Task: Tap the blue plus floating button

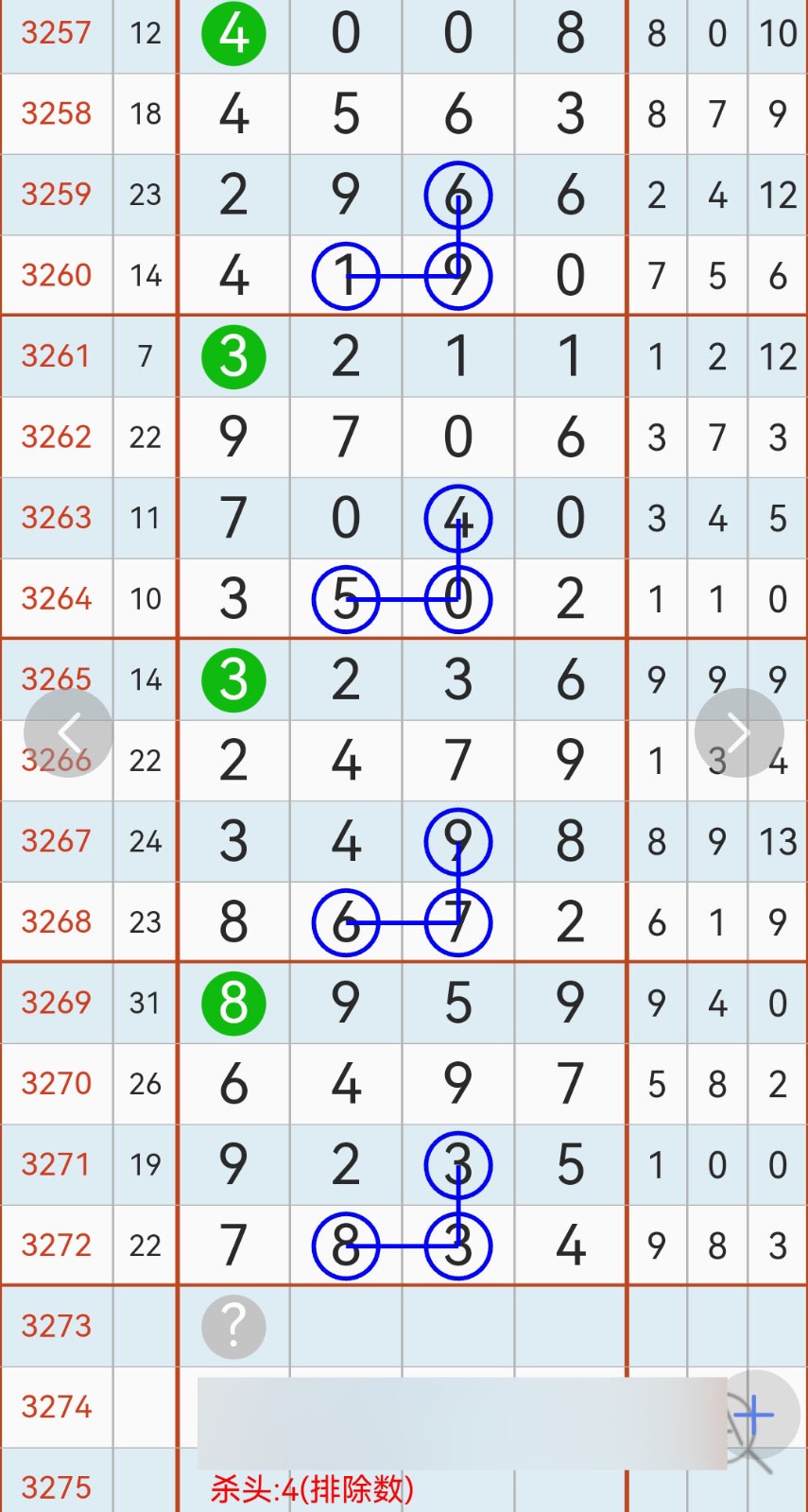Action: pyautogui.click(x=754, y=1415)
